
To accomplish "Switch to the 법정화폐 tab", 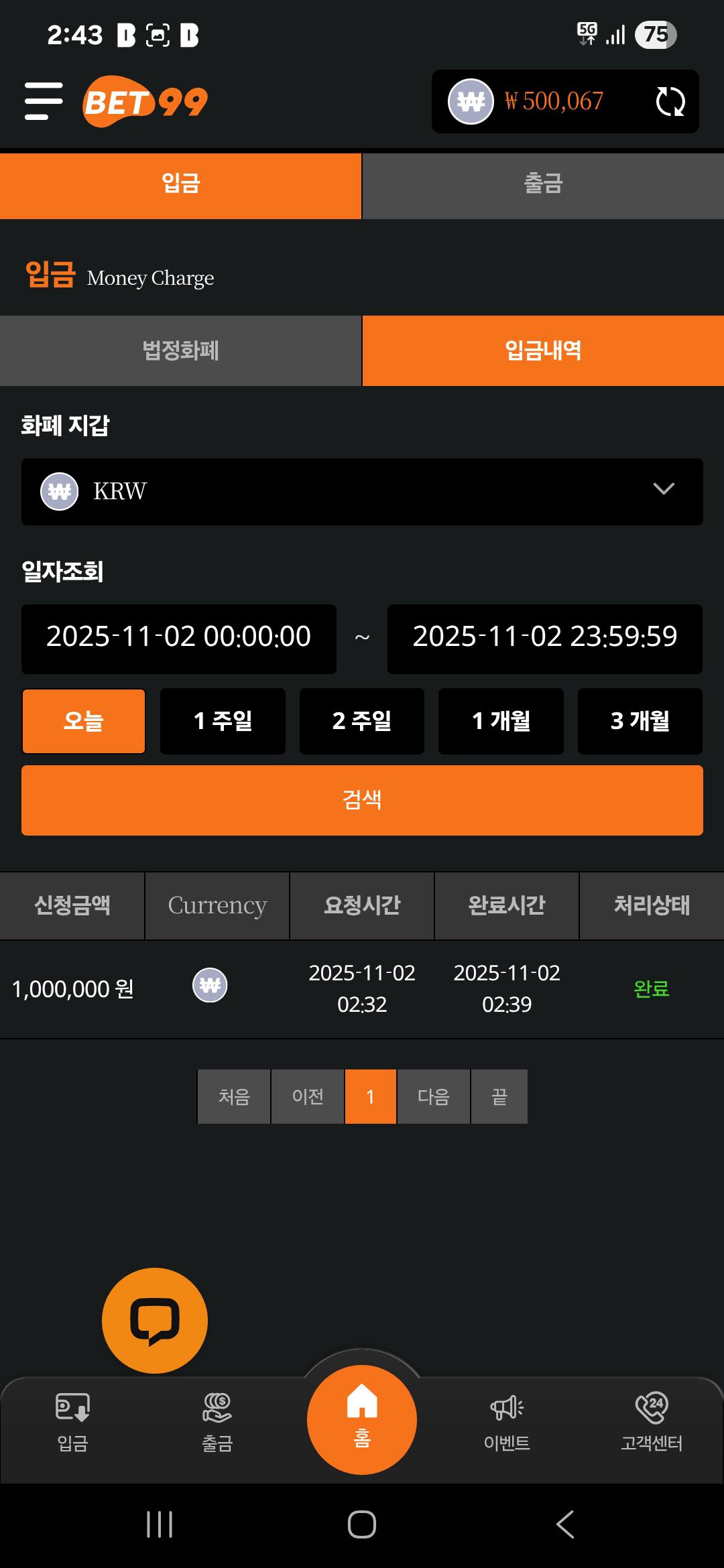I will pyautogui.click(x=180, y=350).
